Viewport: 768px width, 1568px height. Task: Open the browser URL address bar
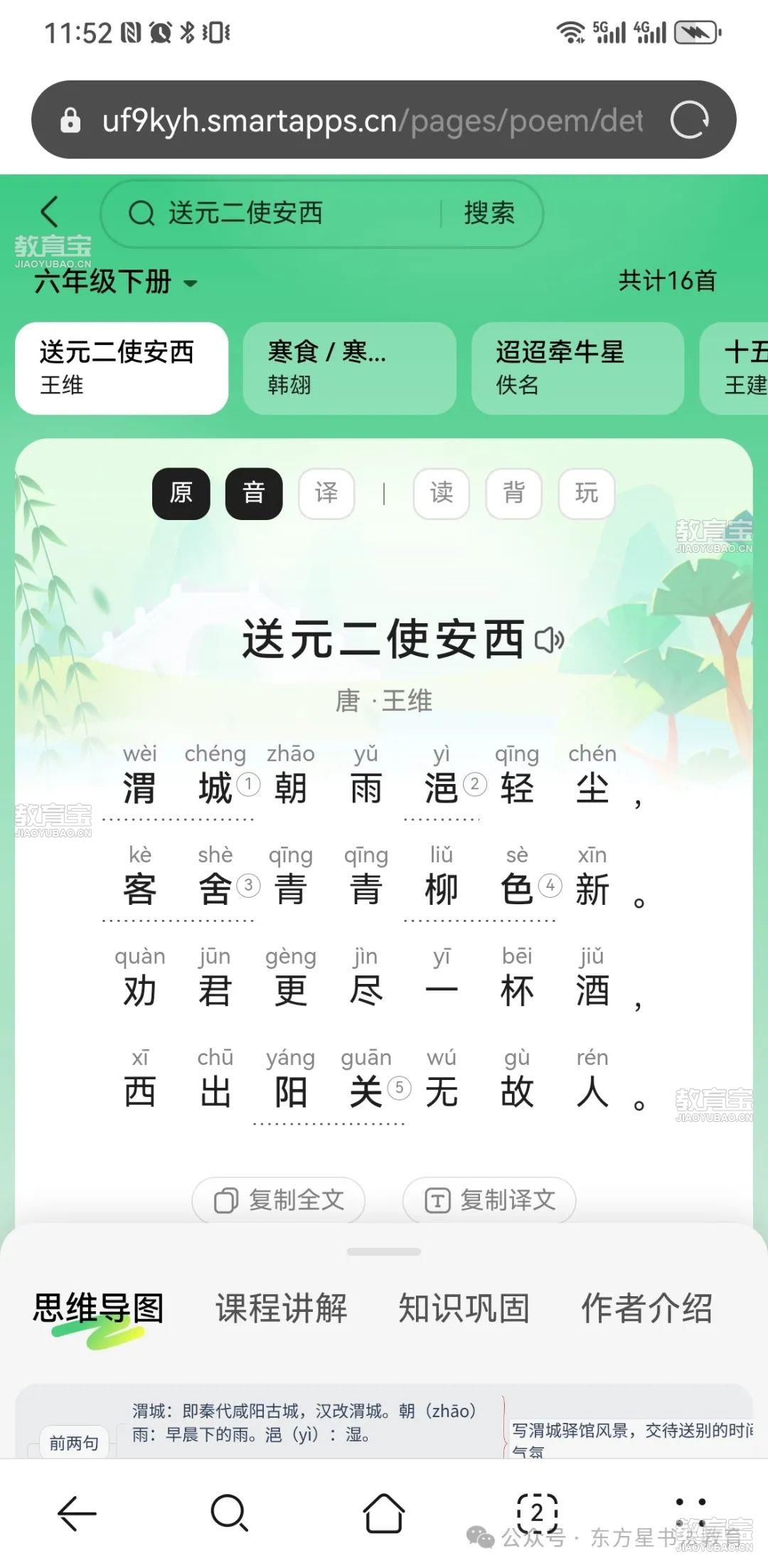(x=370, y=120)
